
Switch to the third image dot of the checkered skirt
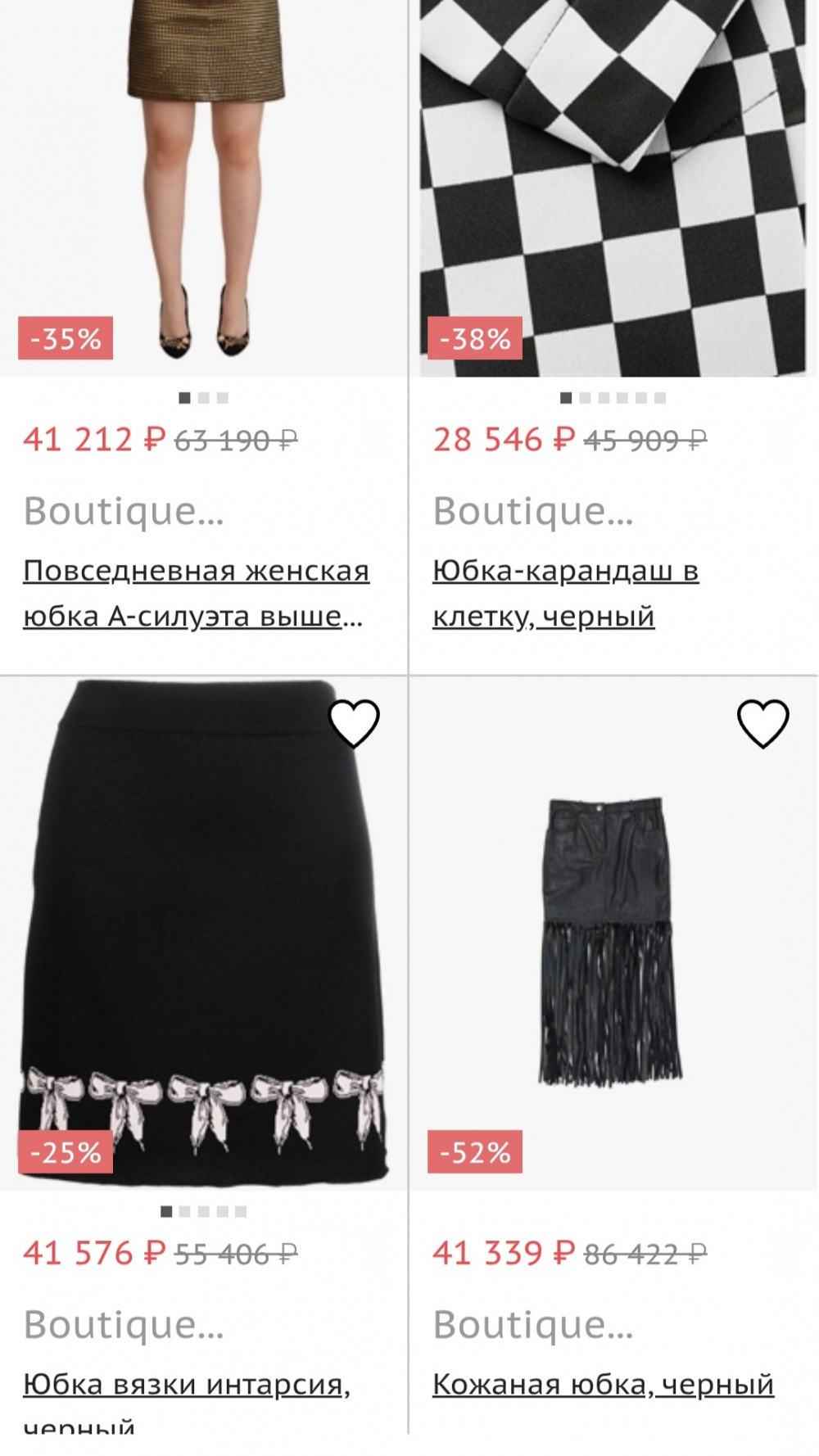tap(602, 399)
